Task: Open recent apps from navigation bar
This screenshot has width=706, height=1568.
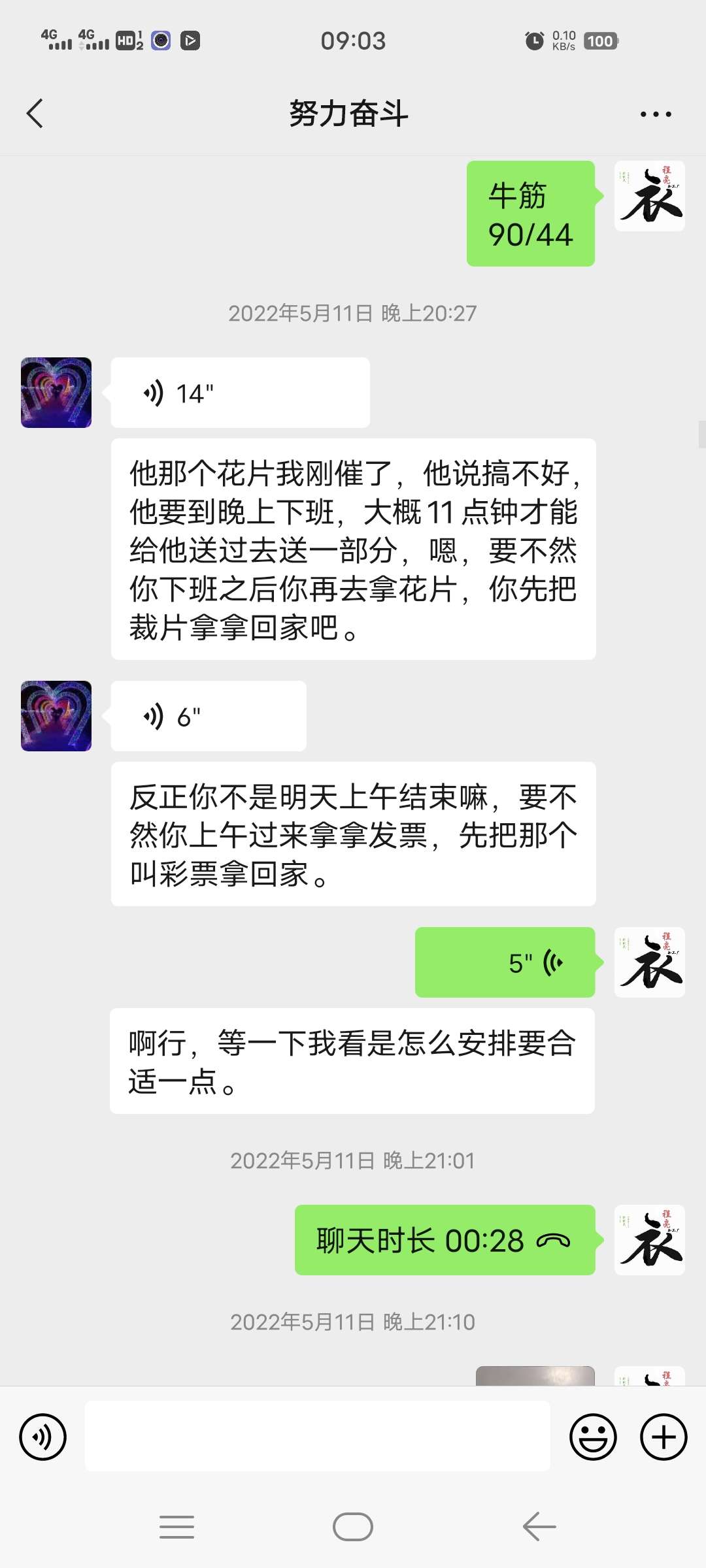Action: [176, 1527]
